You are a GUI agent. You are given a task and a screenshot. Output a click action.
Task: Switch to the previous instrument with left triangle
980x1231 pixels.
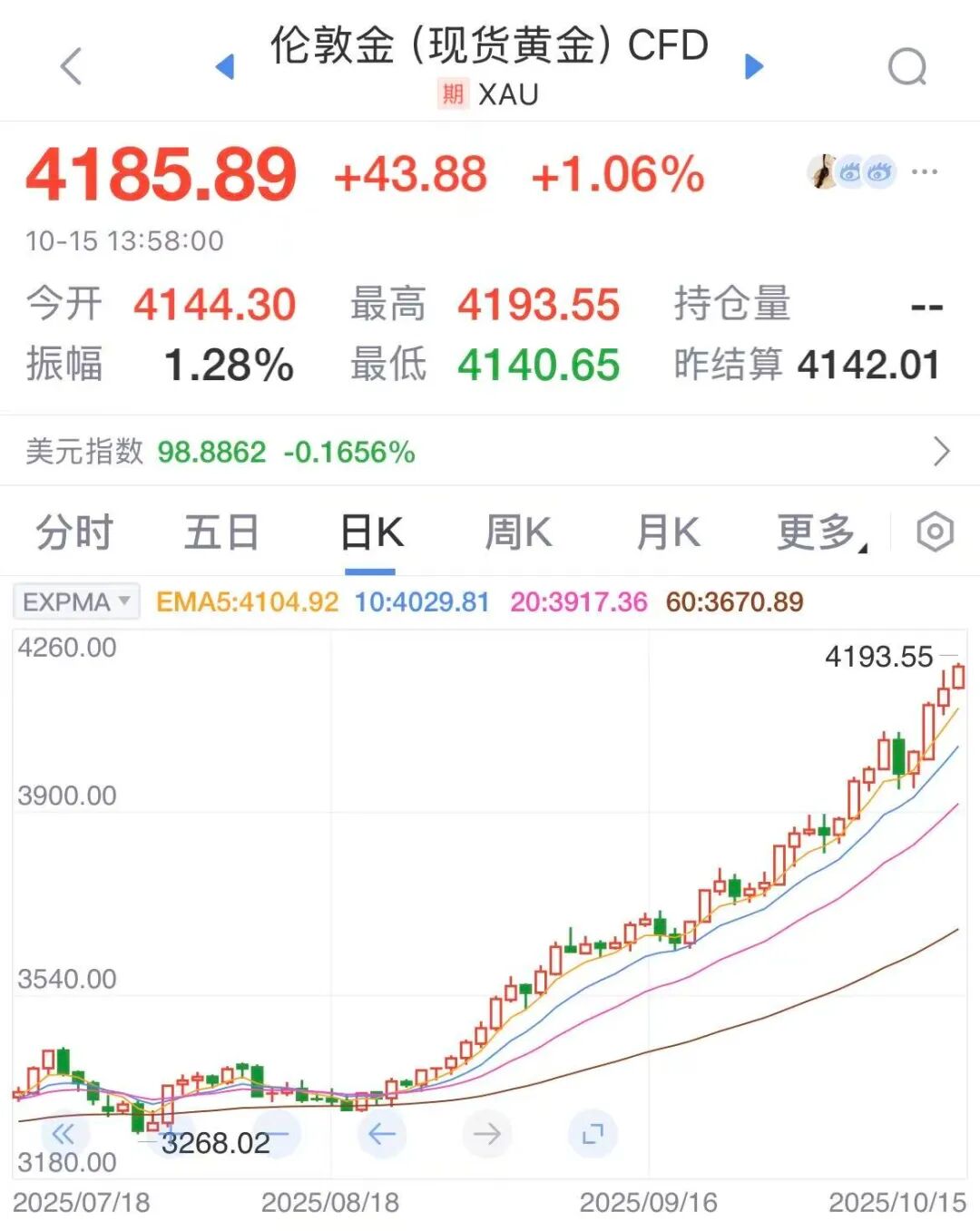pos(225,66)
